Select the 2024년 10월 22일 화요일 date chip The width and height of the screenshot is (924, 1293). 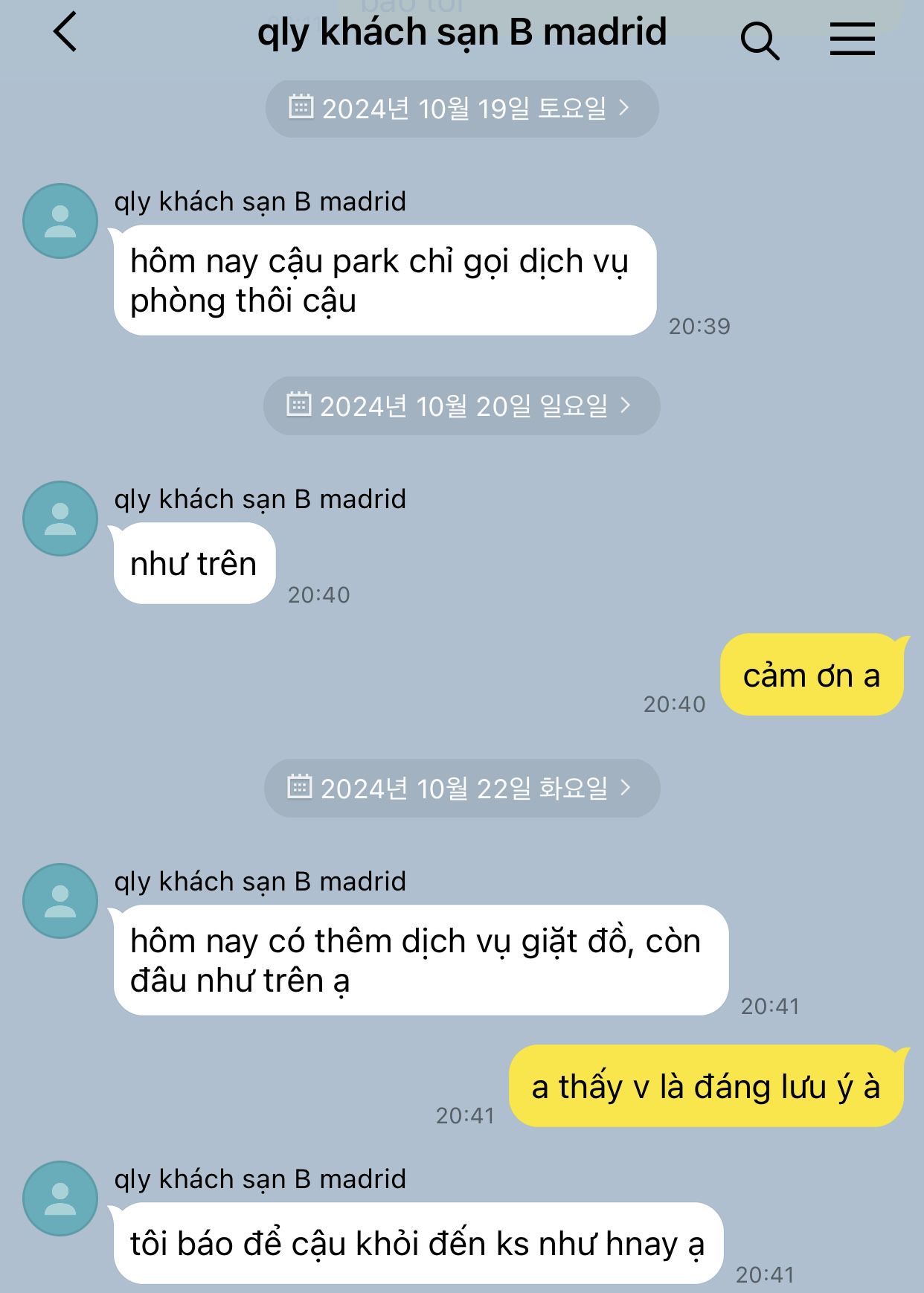(x=461, y=789)
